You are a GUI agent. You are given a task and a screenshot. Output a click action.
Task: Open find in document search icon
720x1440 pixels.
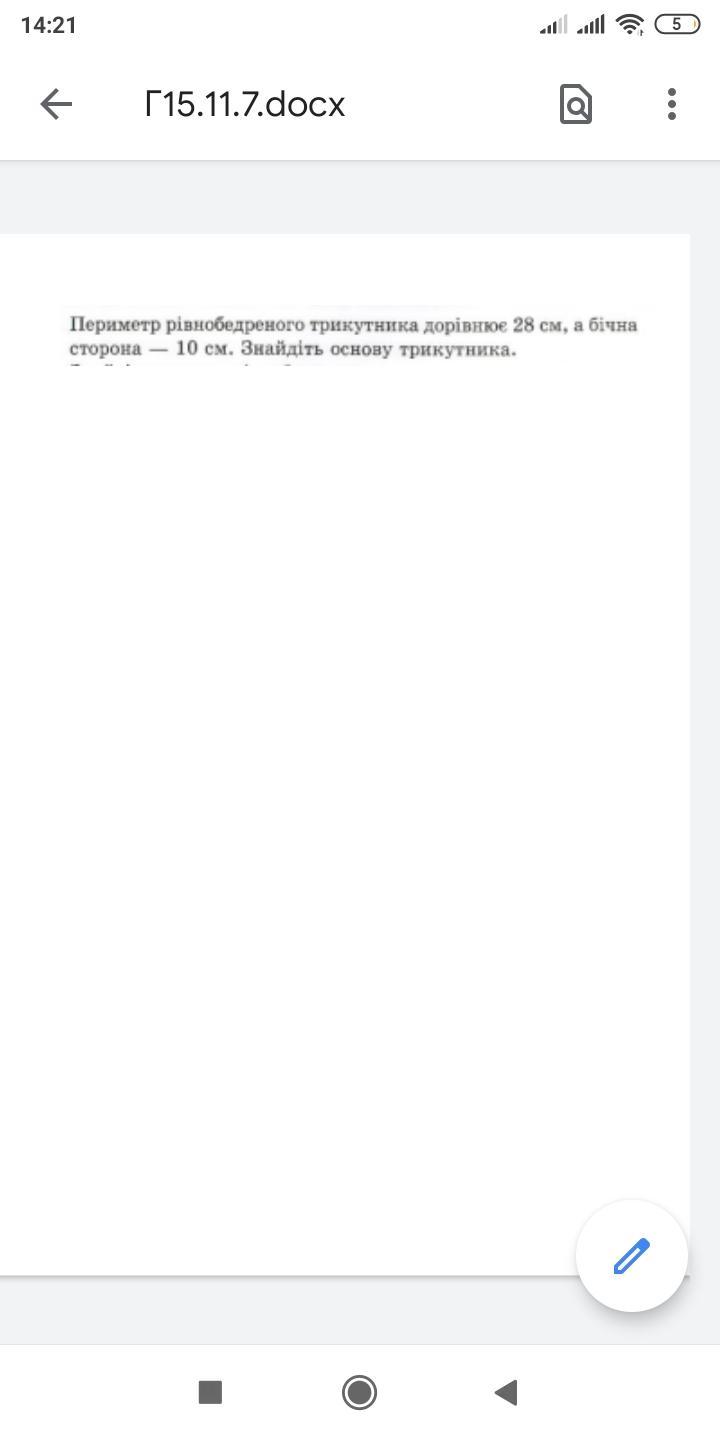[576, 104]
